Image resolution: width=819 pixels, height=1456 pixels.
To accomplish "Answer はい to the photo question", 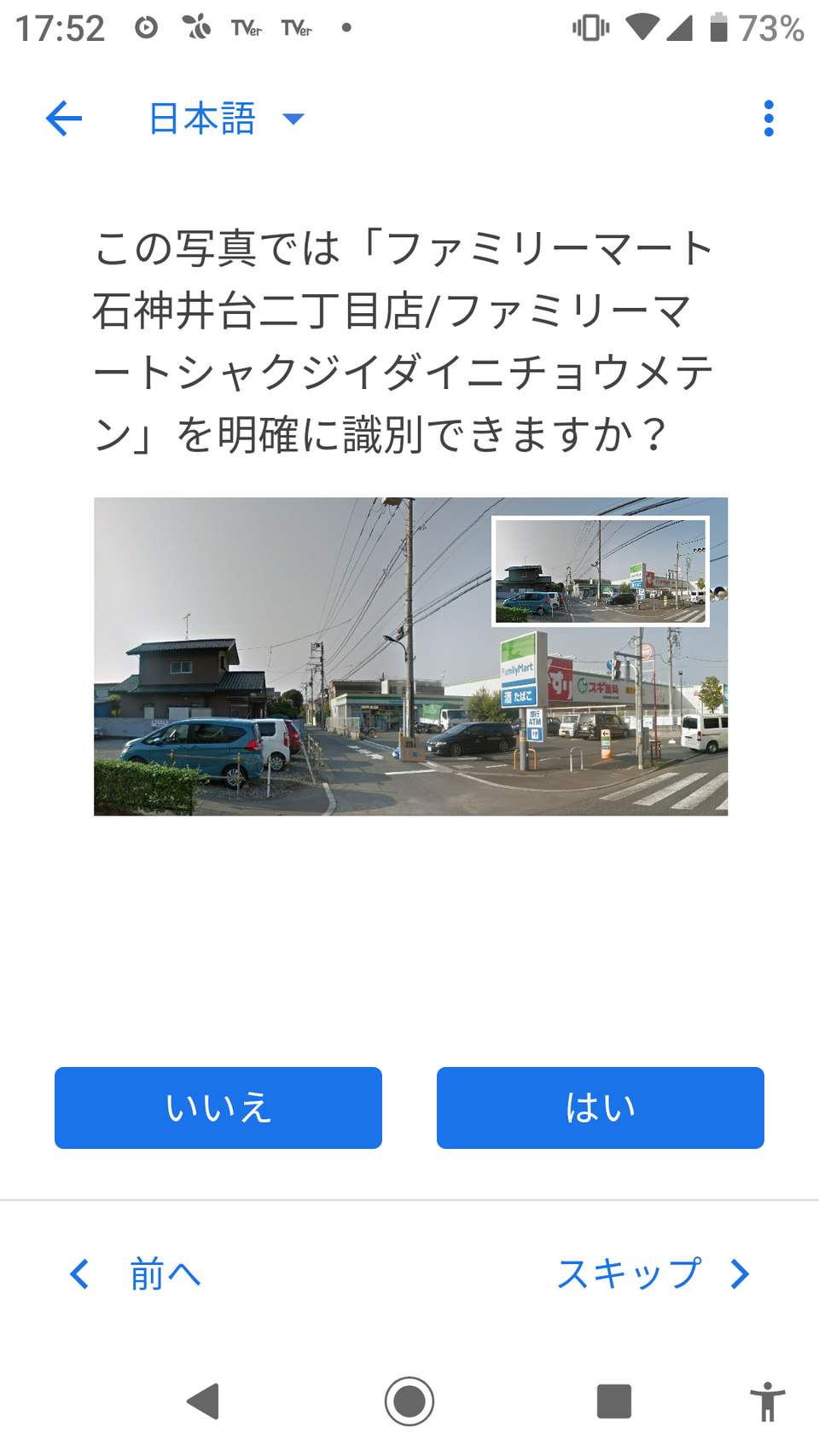I will pyautogui.click(x=600, y=1107).
